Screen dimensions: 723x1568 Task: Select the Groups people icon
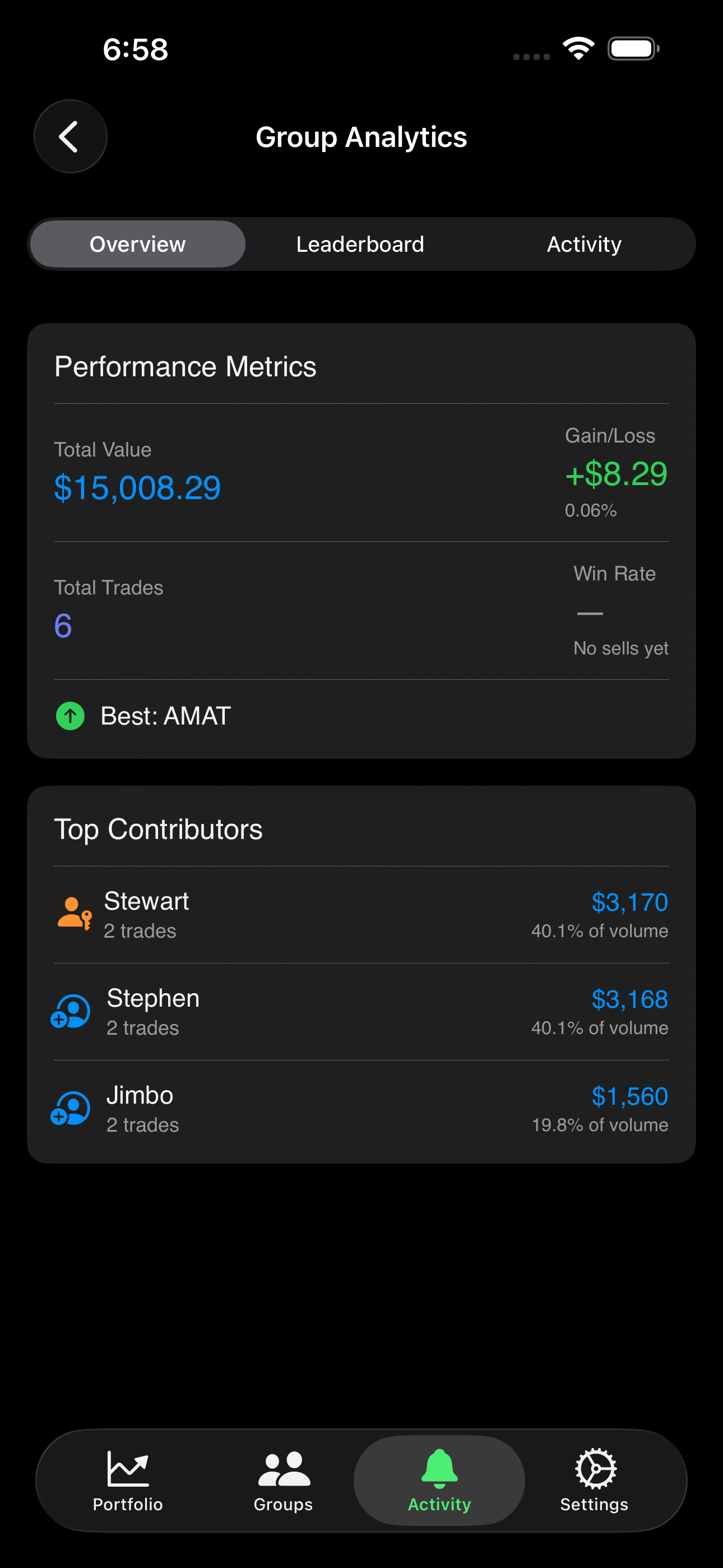coord(282,1467)
